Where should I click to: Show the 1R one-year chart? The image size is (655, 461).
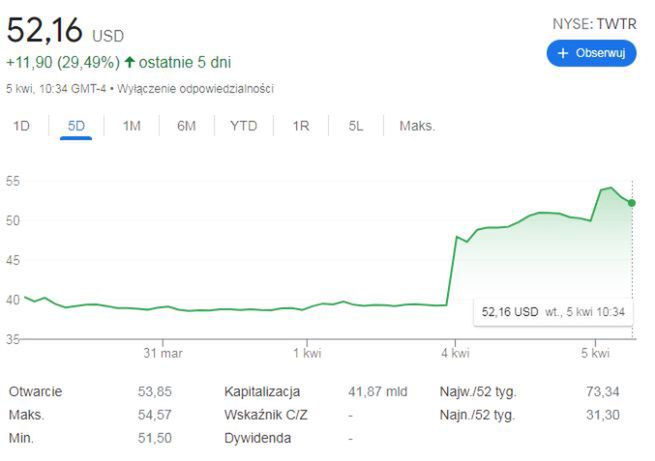[x=301, y=126]
